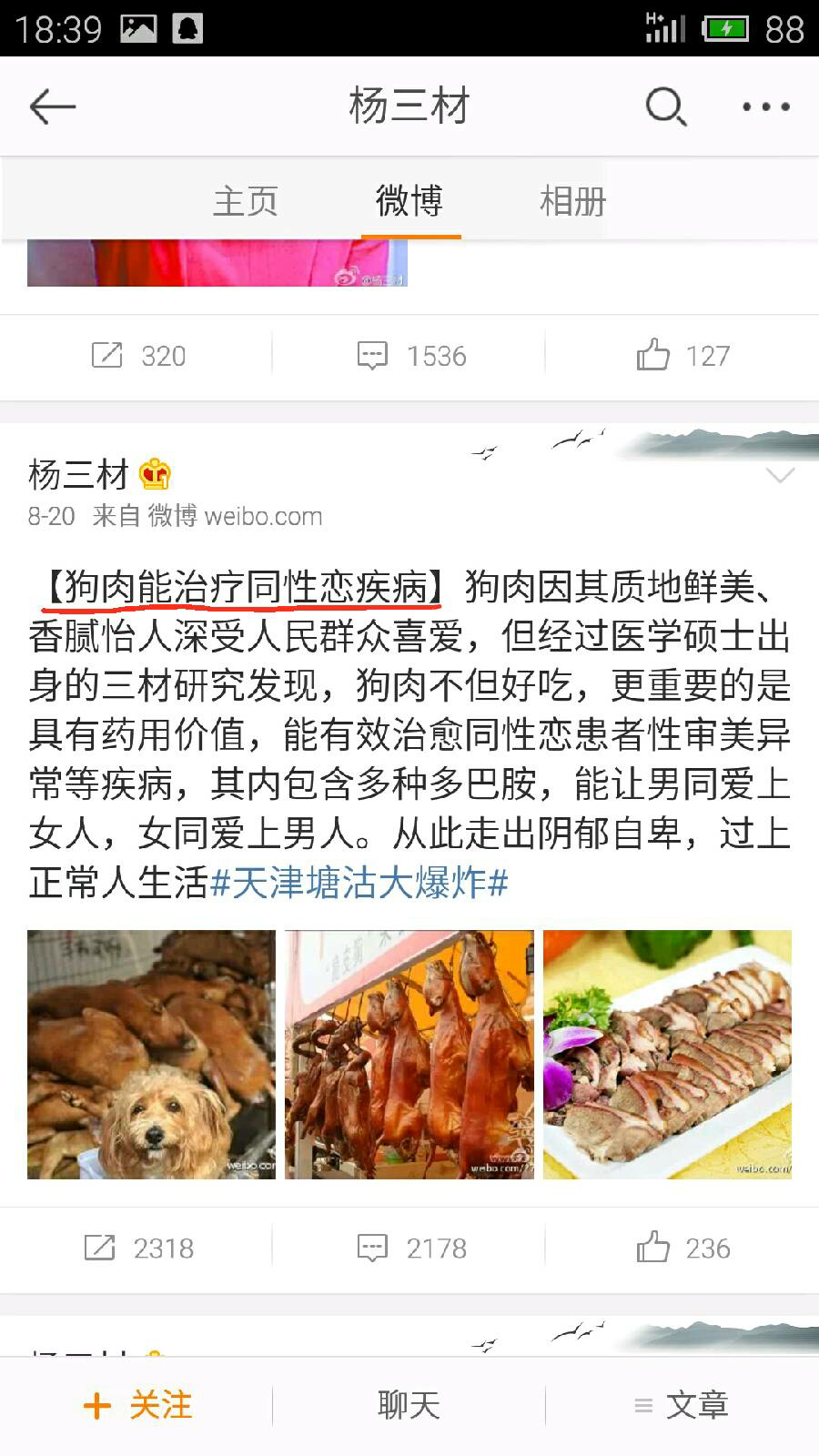The image size is (819, 1456).
Task: Repost the post with 2318 shares
Action: click(x=136, y=1248)
